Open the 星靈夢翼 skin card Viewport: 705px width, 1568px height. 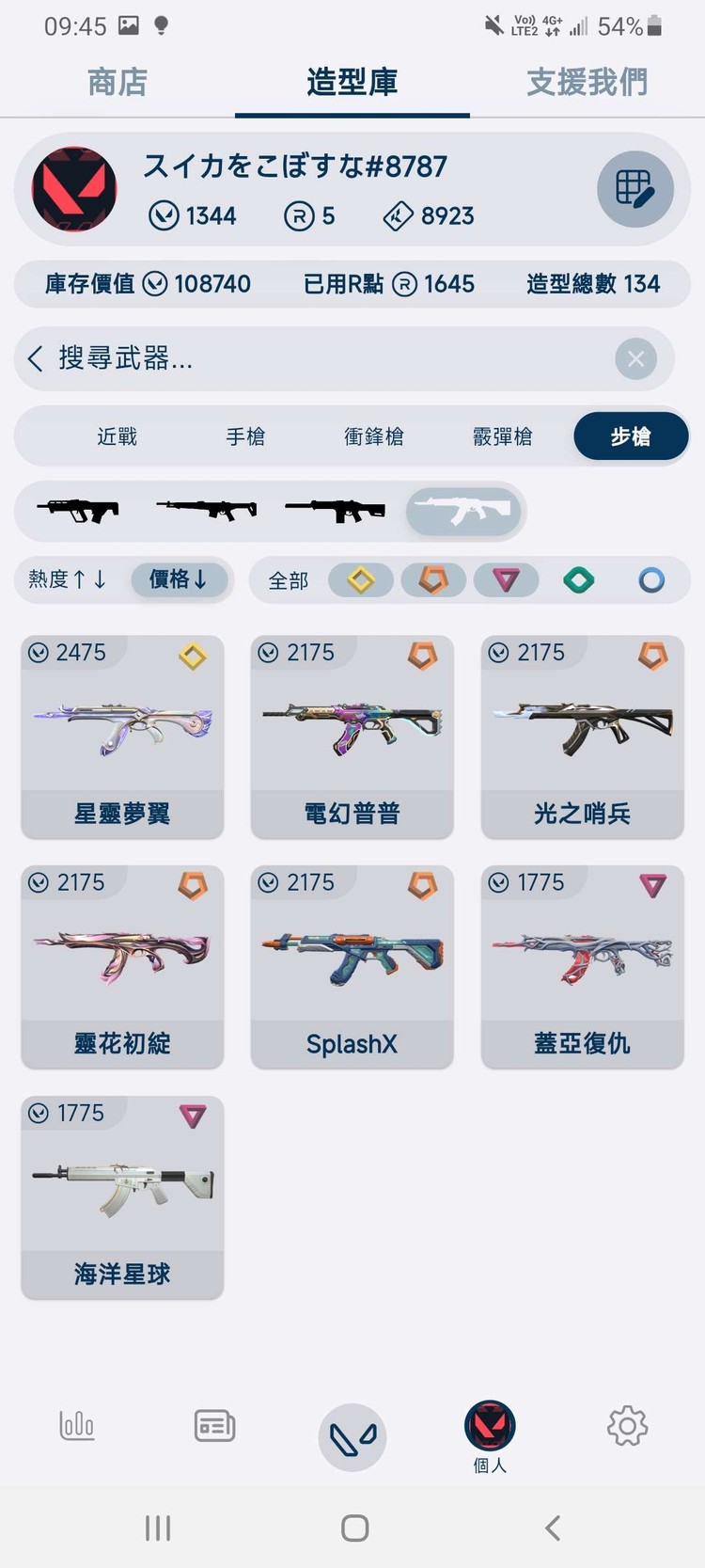(x=122, y=736)
